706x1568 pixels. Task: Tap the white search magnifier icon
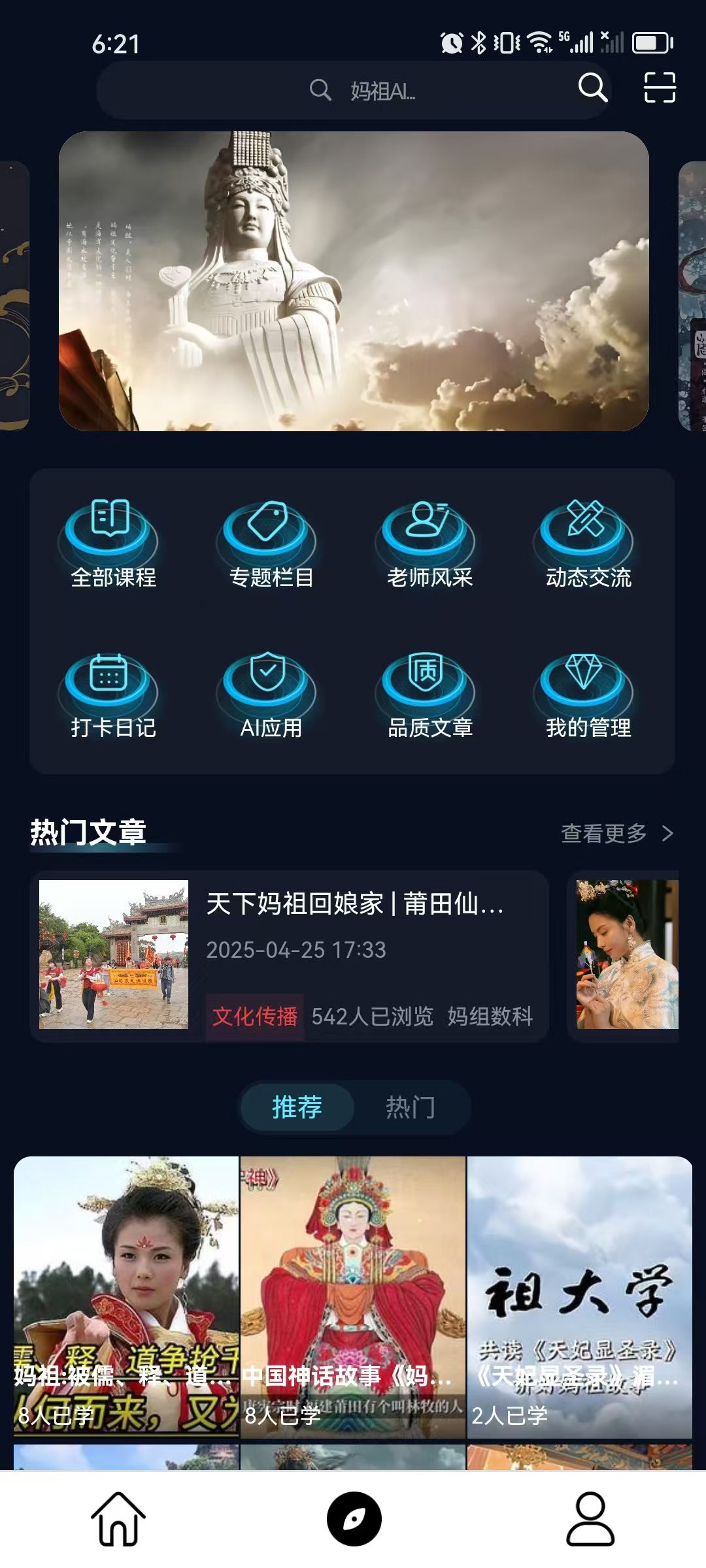592,88
